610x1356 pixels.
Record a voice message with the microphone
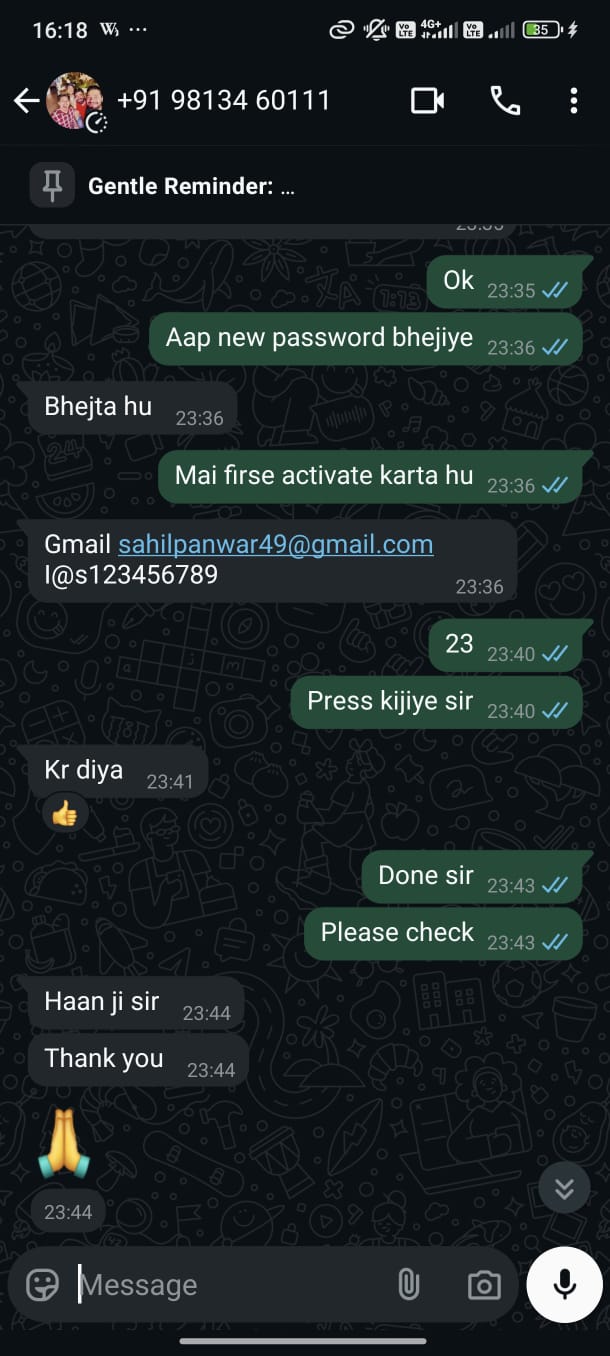[565, 1285]
